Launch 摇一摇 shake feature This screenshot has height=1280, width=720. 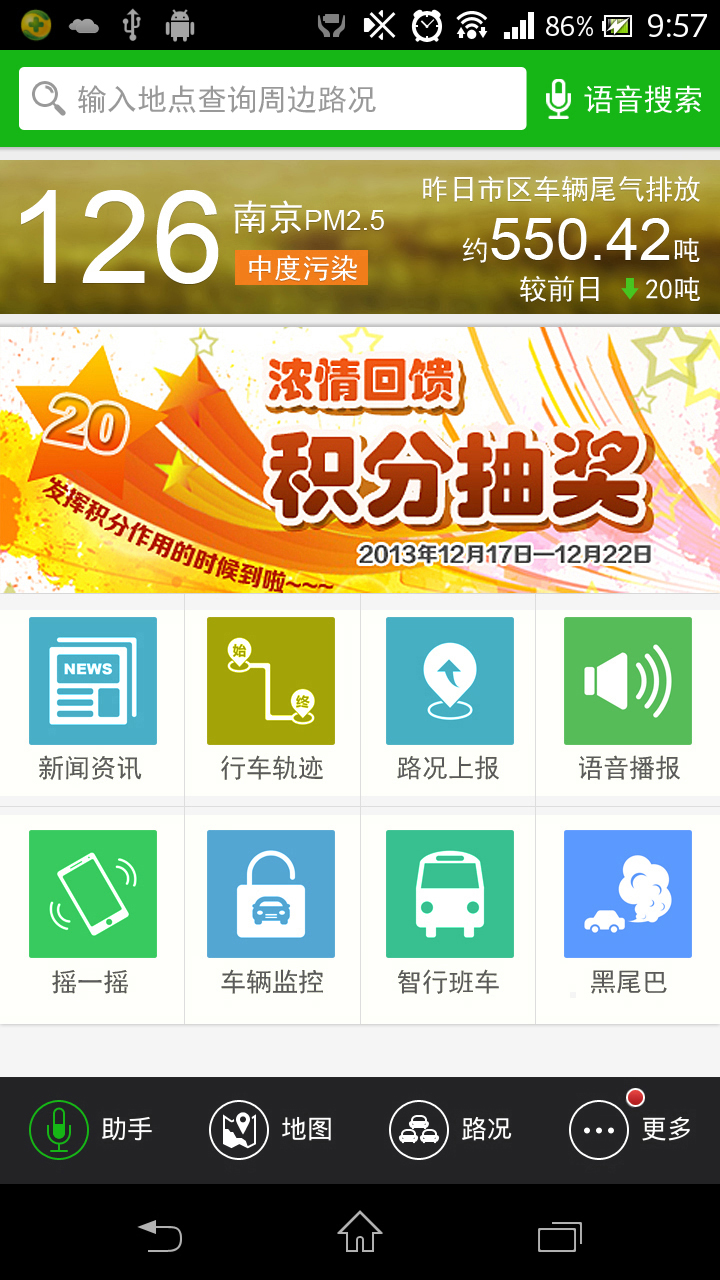point(92,912)
